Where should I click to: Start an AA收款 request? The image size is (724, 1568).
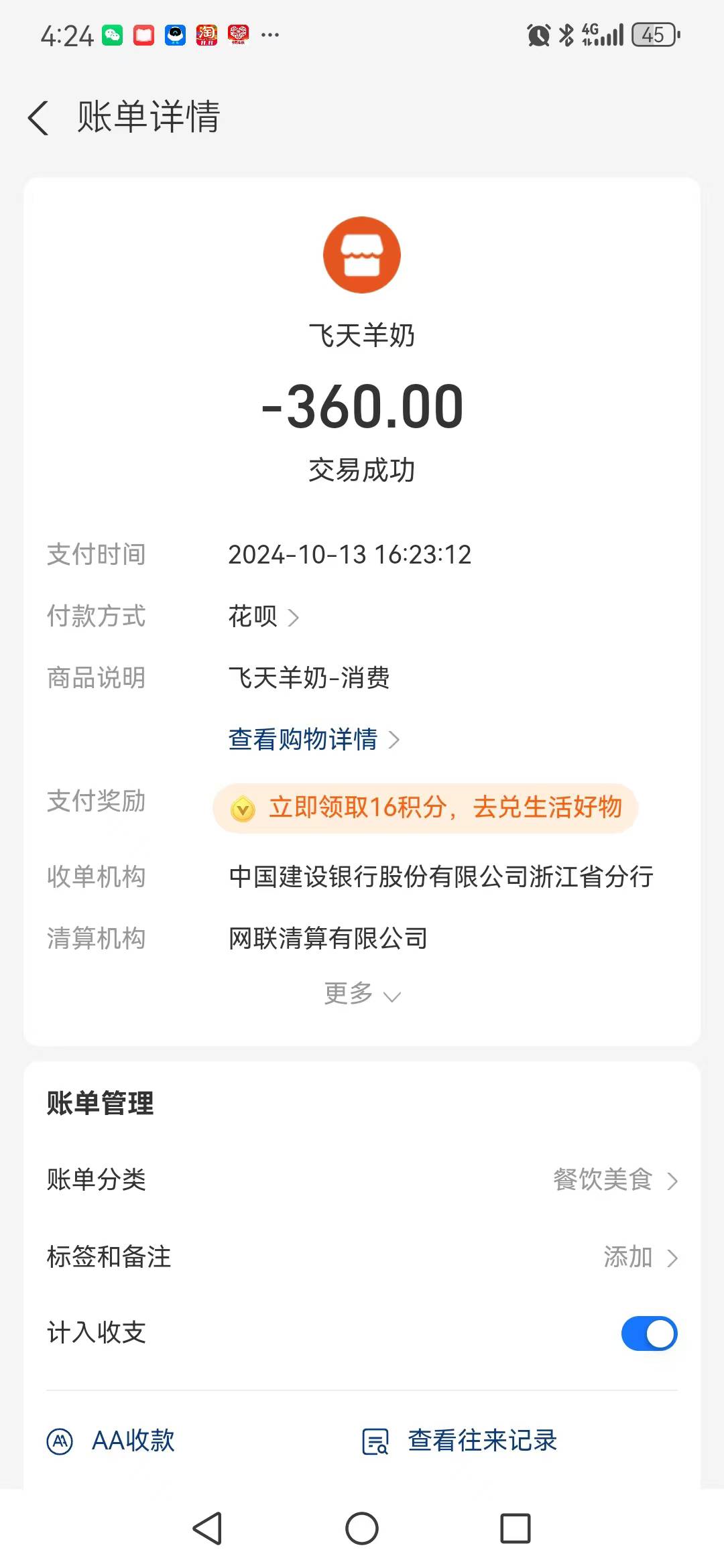[111, 1441]
